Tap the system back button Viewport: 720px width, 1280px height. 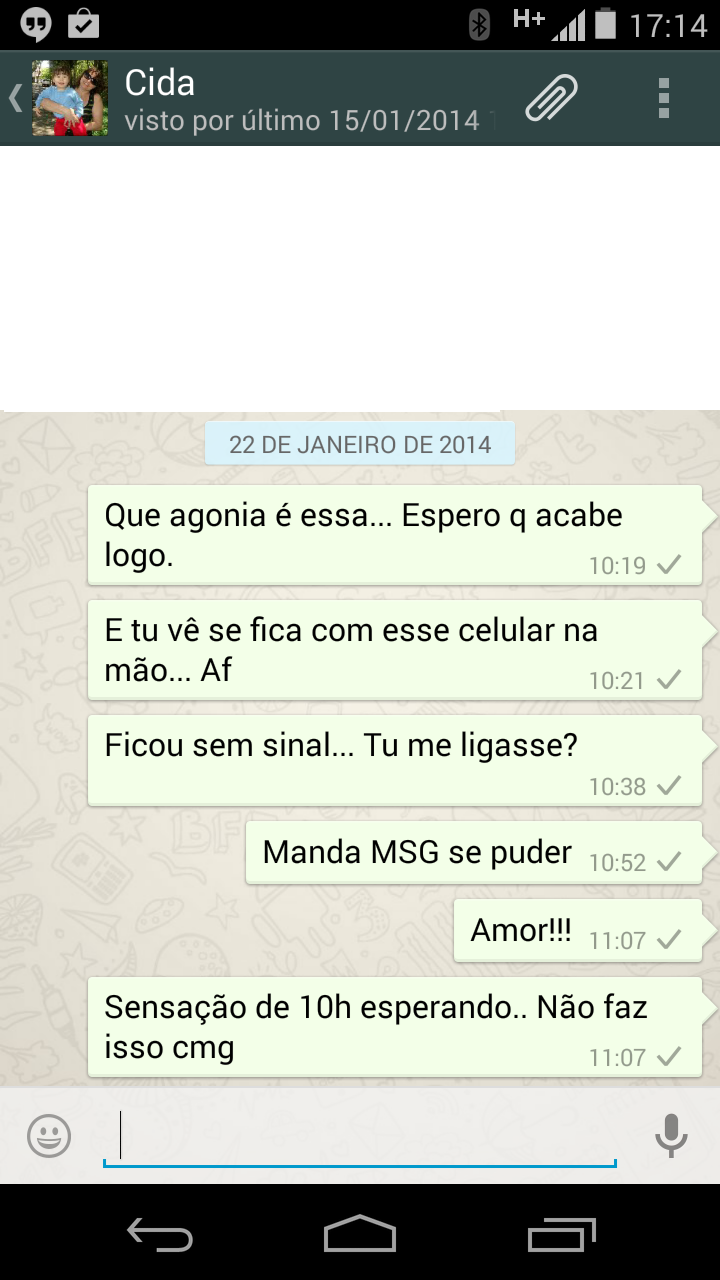coord(160,1234)
